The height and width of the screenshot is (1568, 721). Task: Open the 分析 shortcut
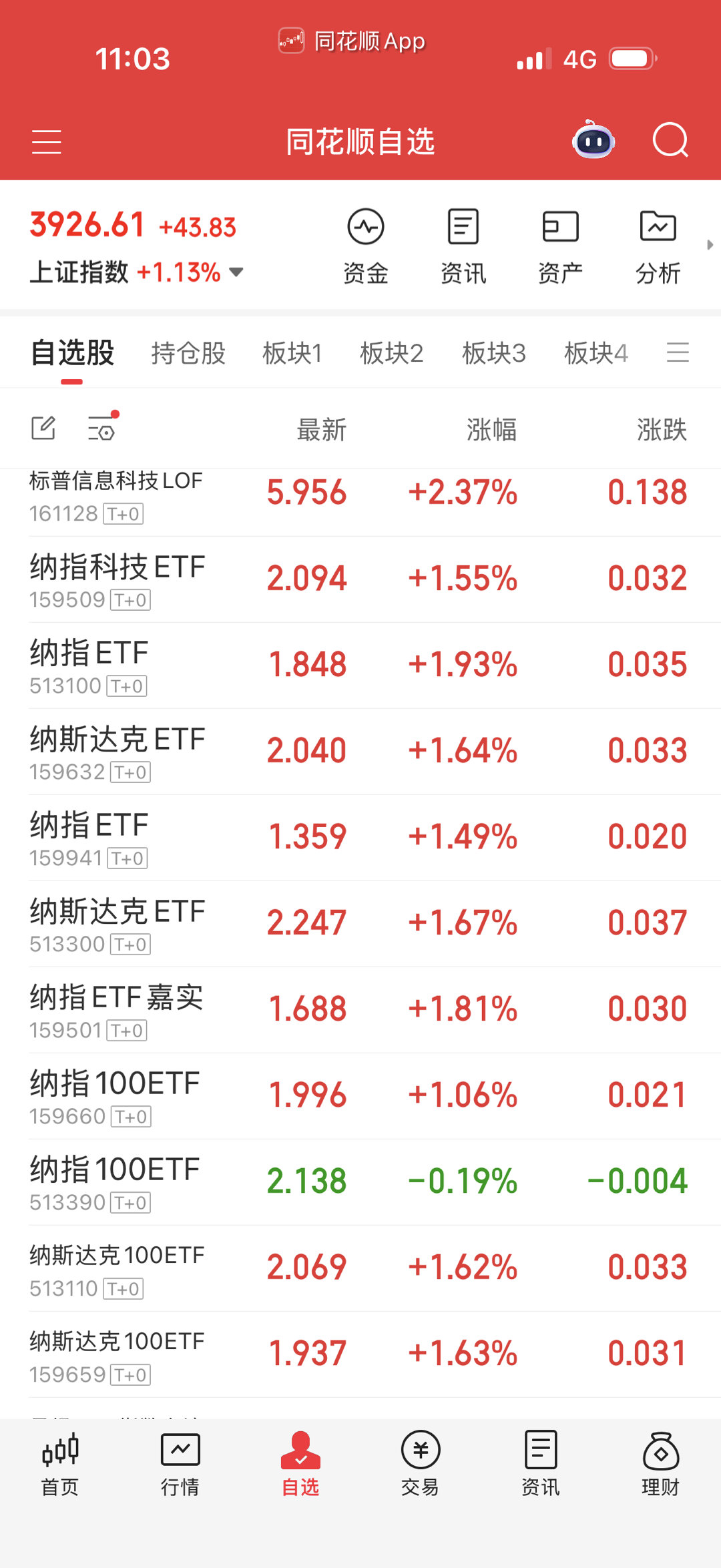point(658,246)
